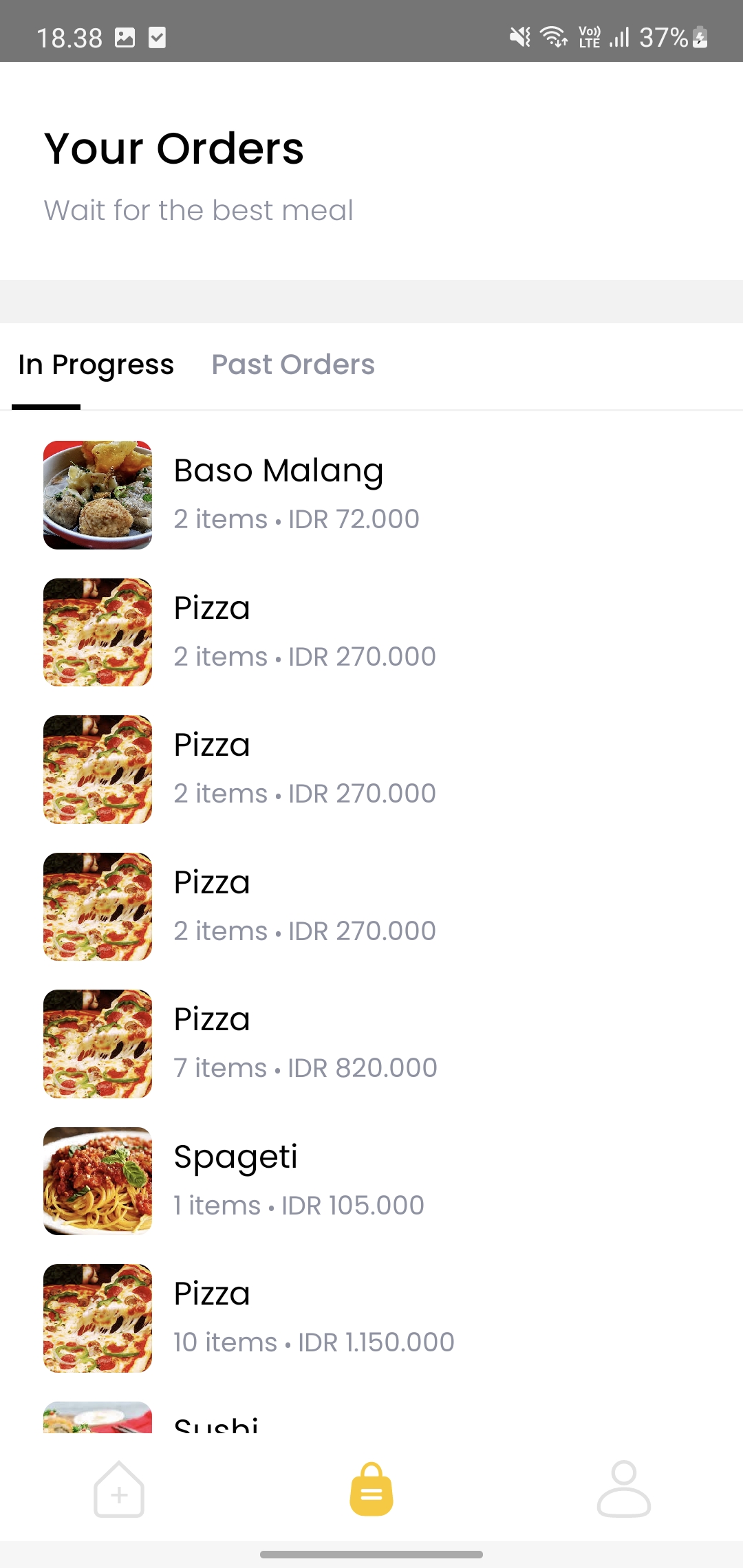Screen dimensions: 743x1568
Task: Tap the Pizza order with 7 items thumbnail
Action: point(97,1043)
